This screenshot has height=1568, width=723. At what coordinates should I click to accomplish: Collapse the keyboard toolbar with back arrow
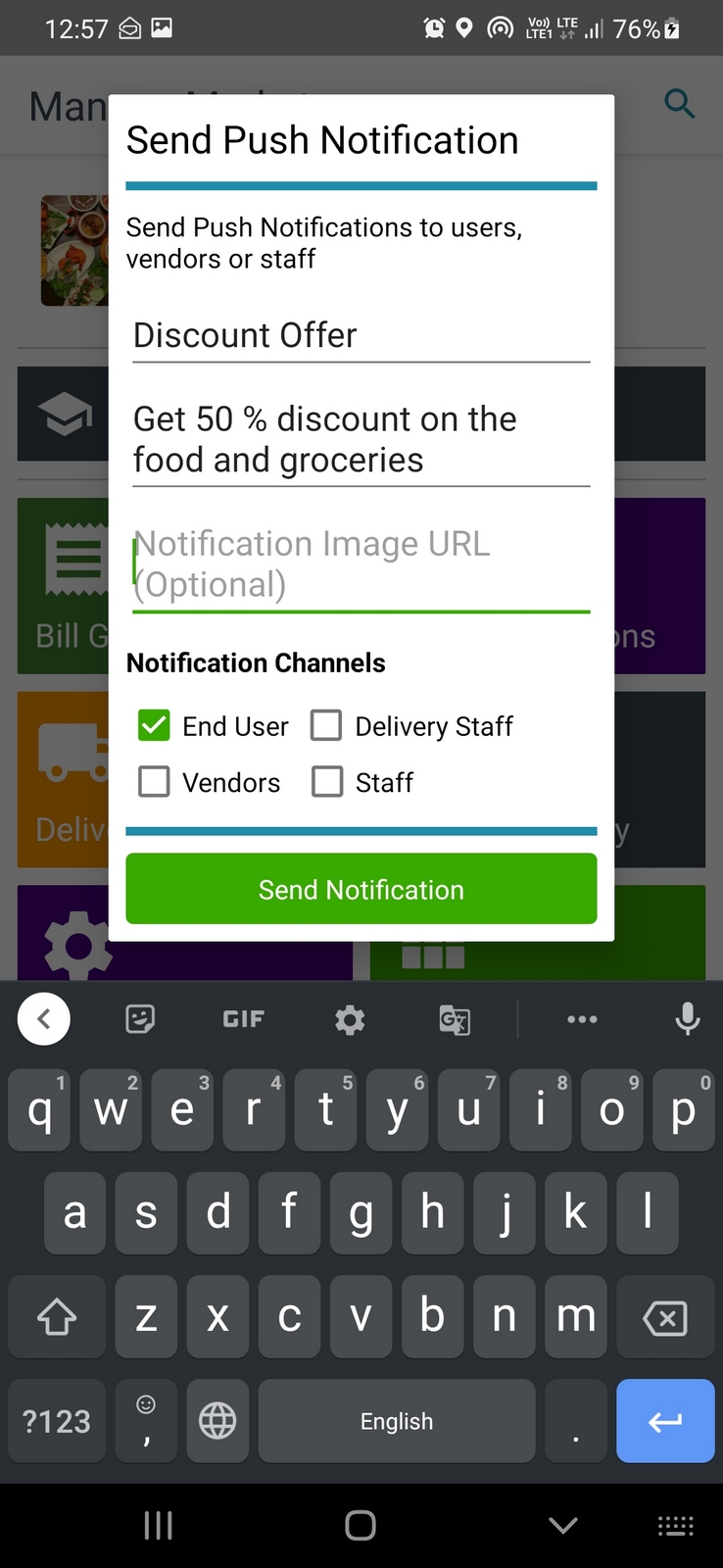44,1020
